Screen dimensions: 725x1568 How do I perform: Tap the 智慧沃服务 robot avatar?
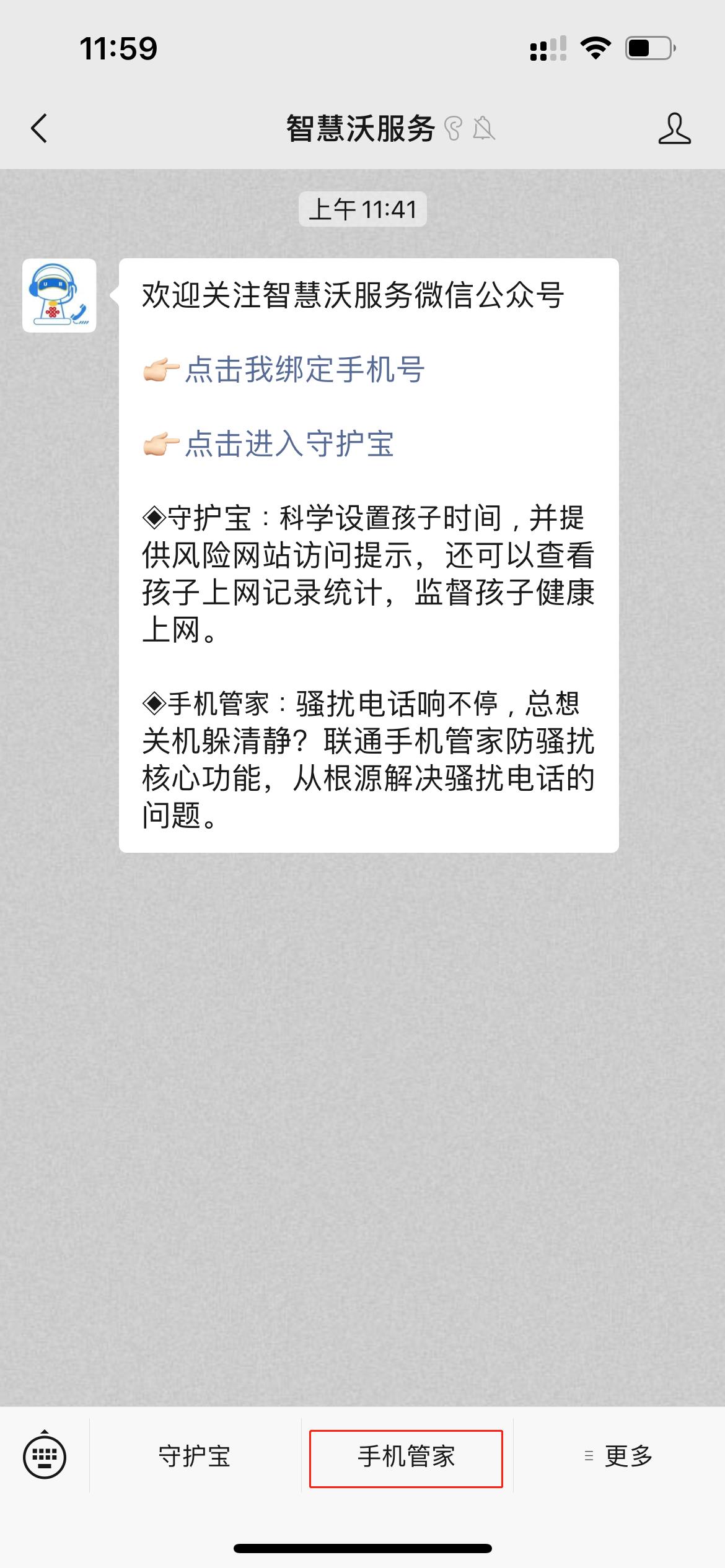[59, 295]
